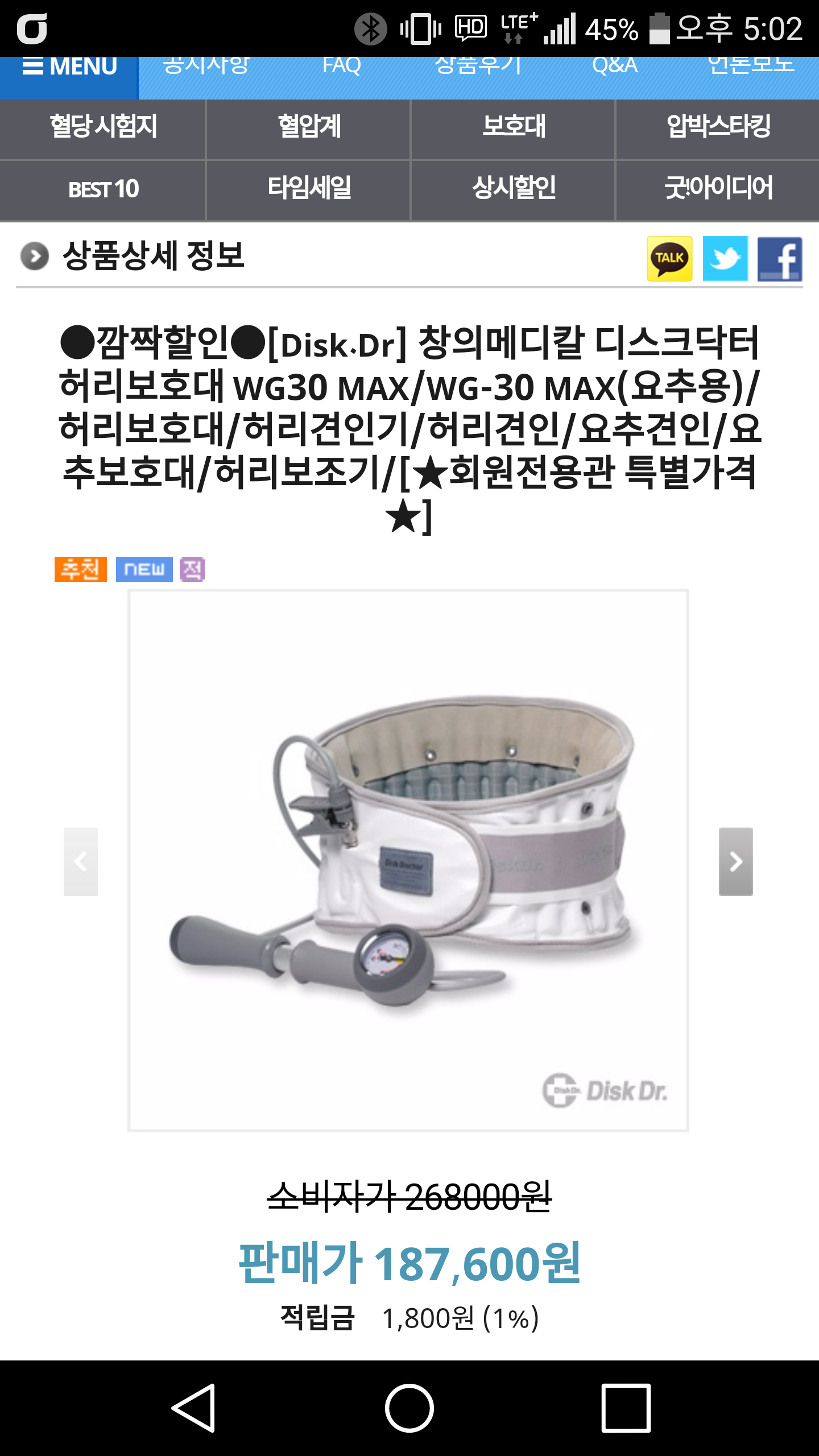Go to 상시할인 discounts
Image resolution: width=819 pixels, height=1456 pixels.
513,189
